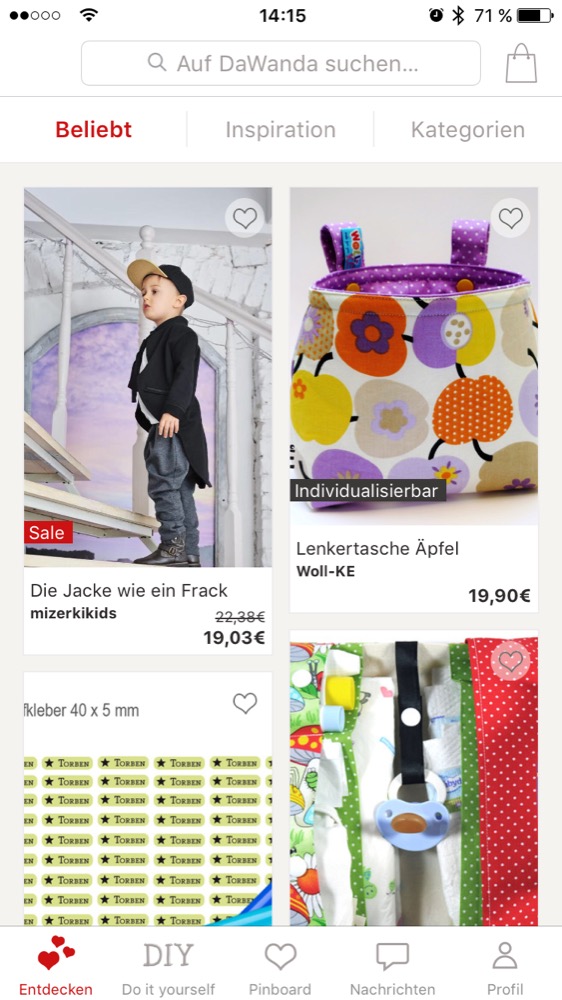Favorite the Lenkertasche Äpfel item
This screenshot has width=562, height=1000.
point(510,218)
